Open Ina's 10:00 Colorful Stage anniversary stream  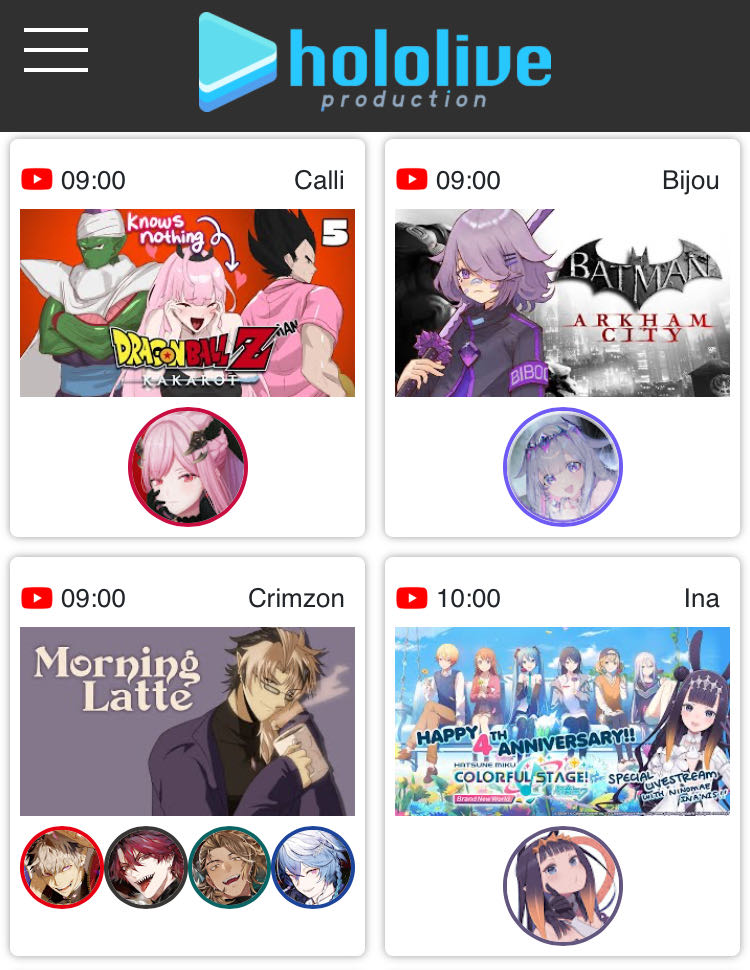coord(562,721)
